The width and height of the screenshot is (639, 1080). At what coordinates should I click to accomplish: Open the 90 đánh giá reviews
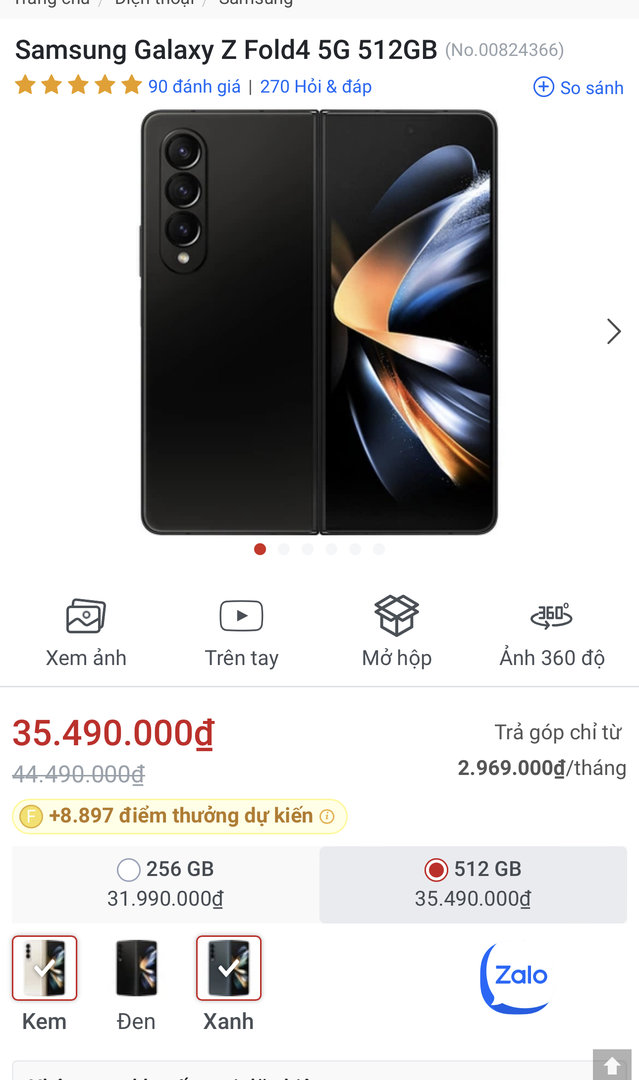(194, 86)
